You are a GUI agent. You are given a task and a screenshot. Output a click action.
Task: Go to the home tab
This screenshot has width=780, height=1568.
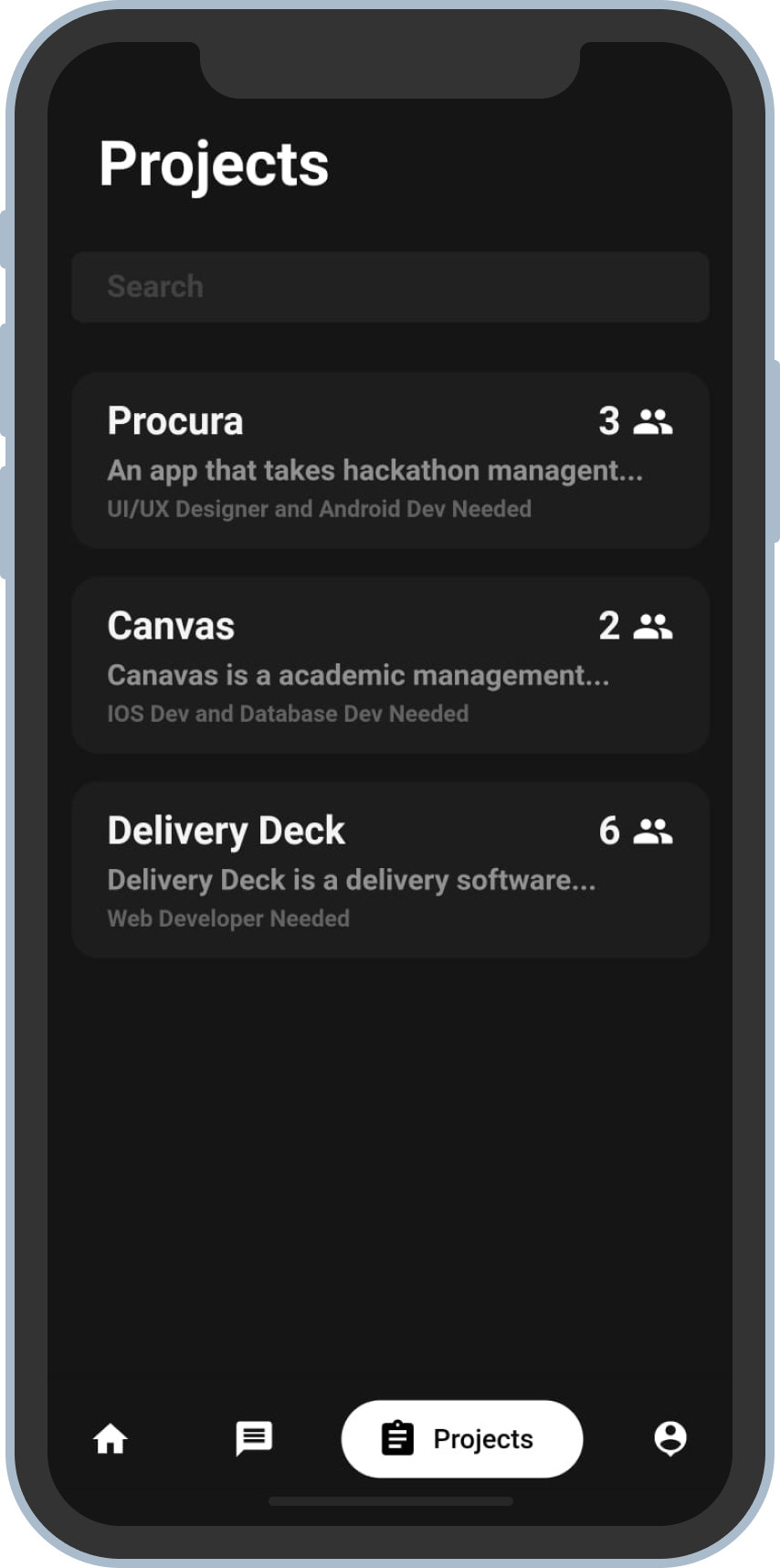point(111,1439)
